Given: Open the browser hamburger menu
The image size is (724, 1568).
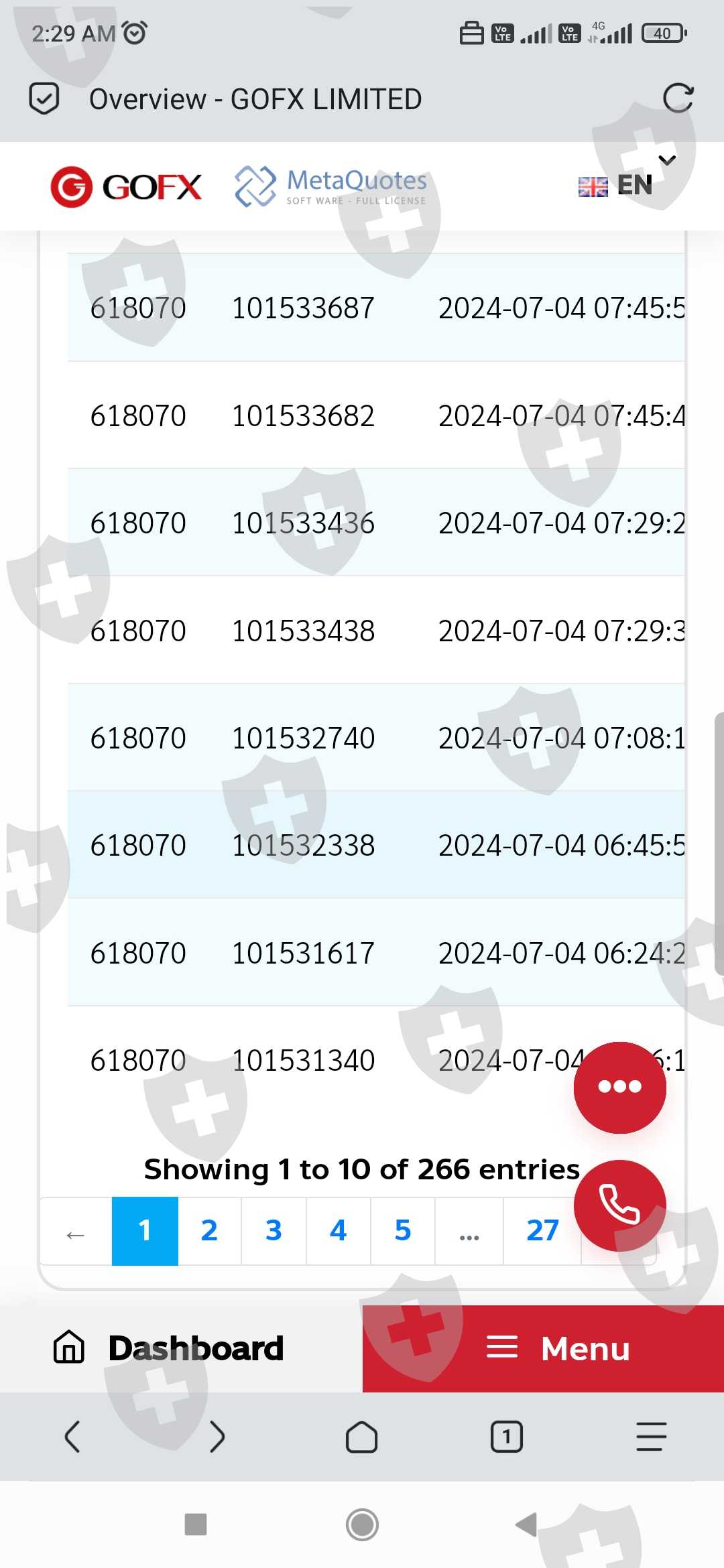Looking at the screenshot, I should [652, 1436].
